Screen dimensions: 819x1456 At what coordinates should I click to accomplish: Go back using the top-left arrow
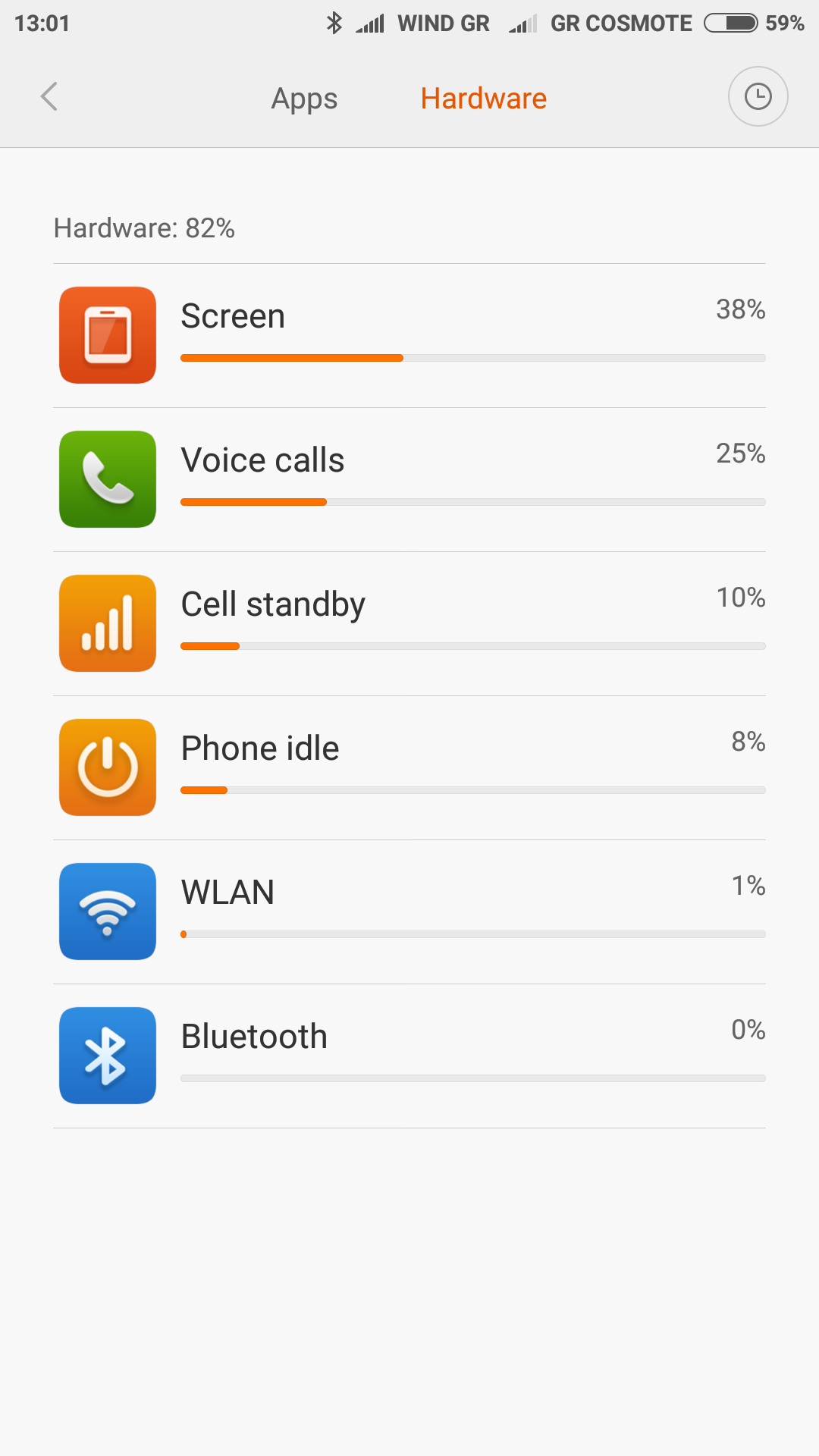[49, 97]
